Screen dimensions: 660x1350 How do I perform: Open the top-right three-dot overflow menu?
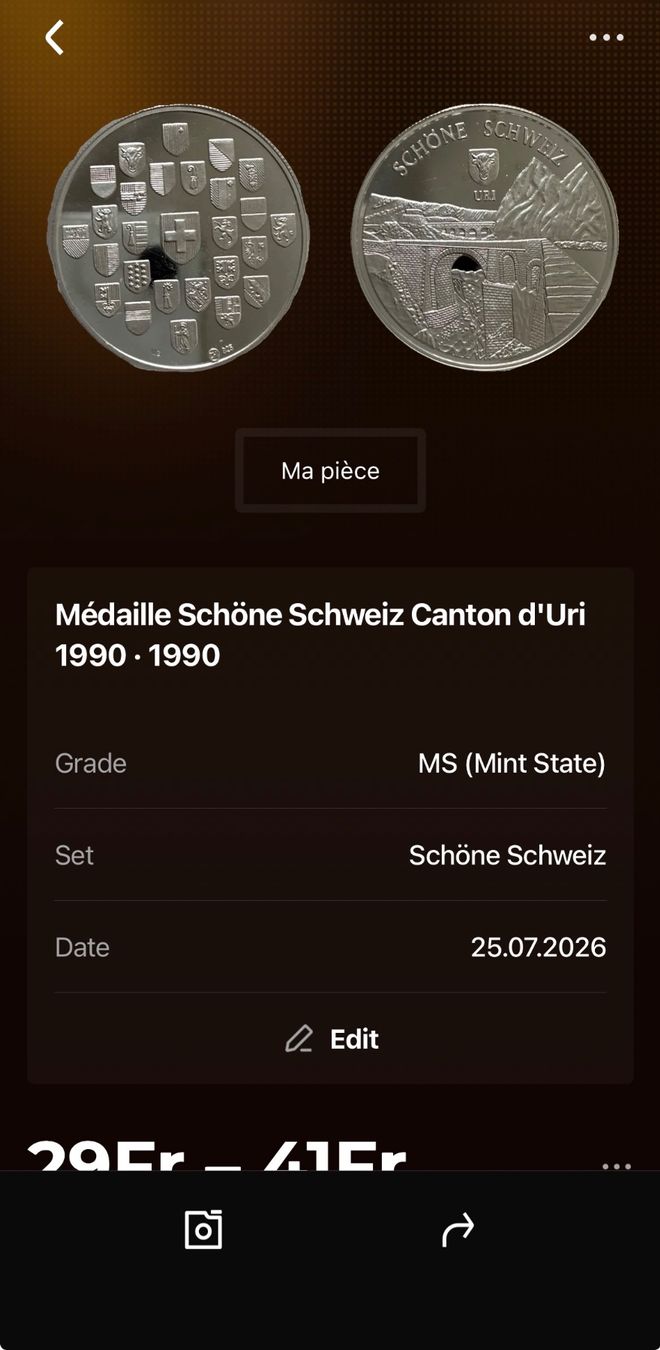(606, 38)
